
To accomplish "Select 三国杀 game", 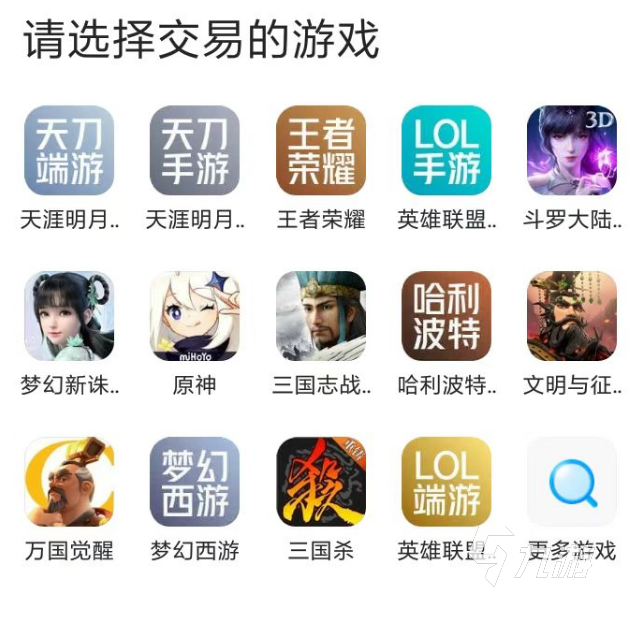I will (321, 481).
